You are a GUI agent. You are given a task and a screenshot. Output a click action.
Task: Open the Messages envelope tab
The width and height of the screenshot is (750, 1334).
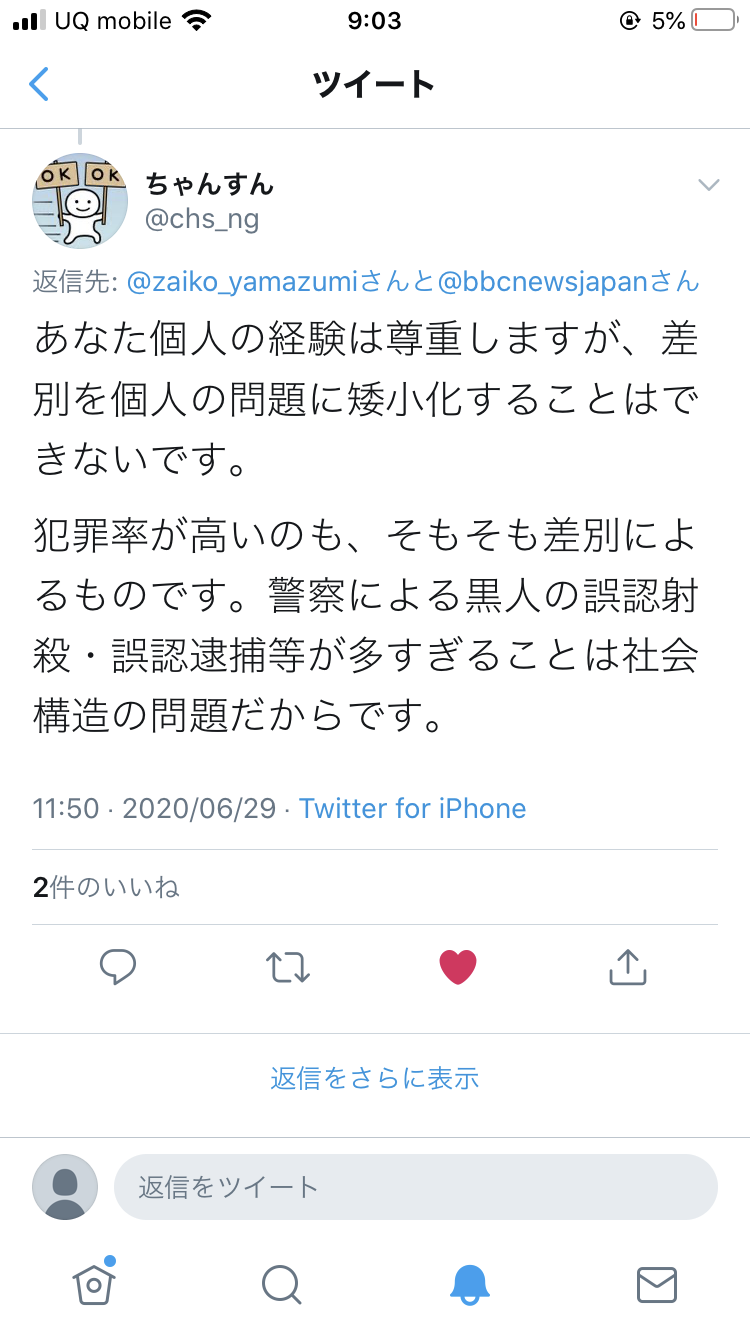point(657,1285)
